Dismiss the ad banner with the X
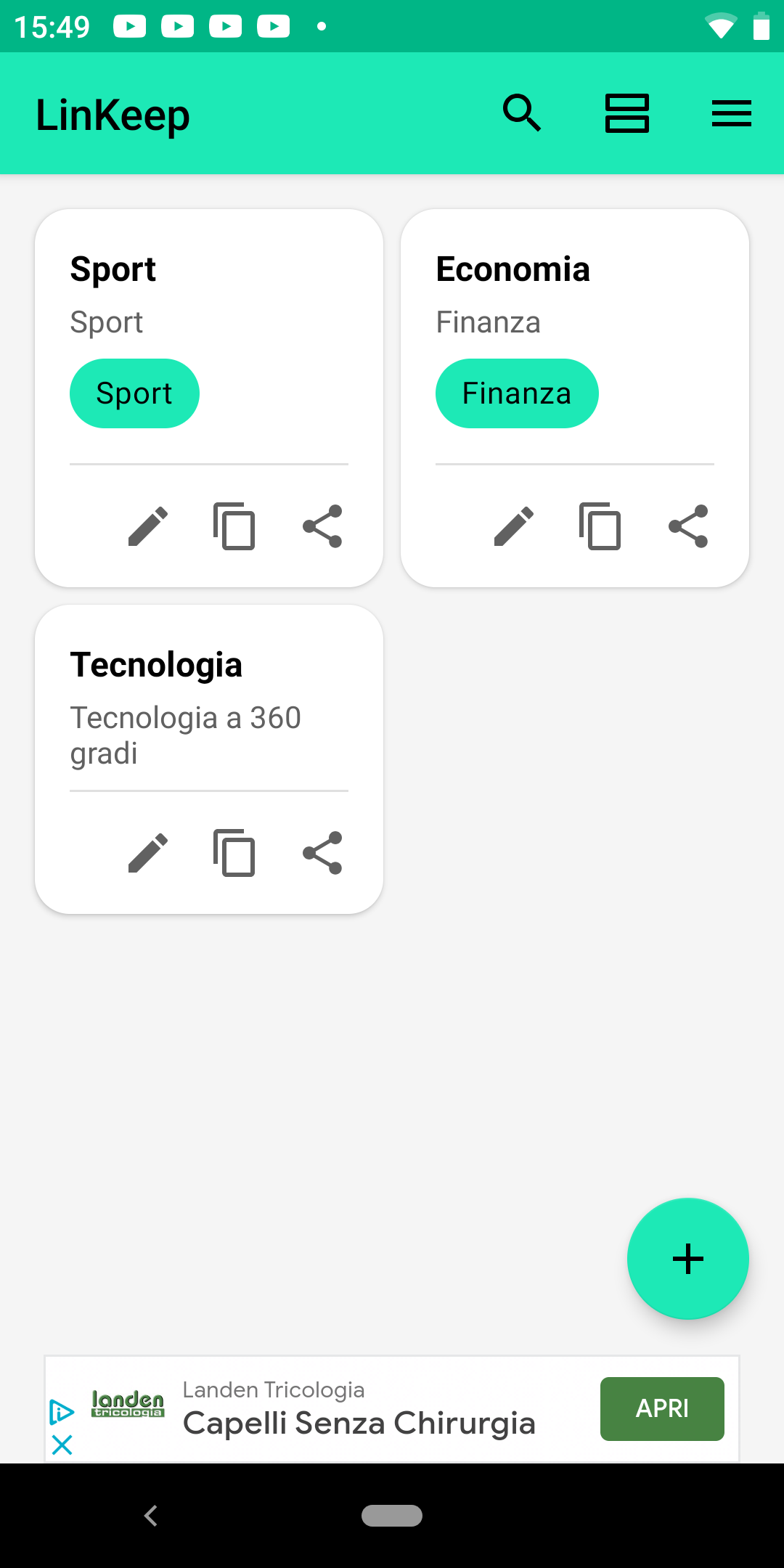This screenshot has width=784, height=1568. point(62,1445)
